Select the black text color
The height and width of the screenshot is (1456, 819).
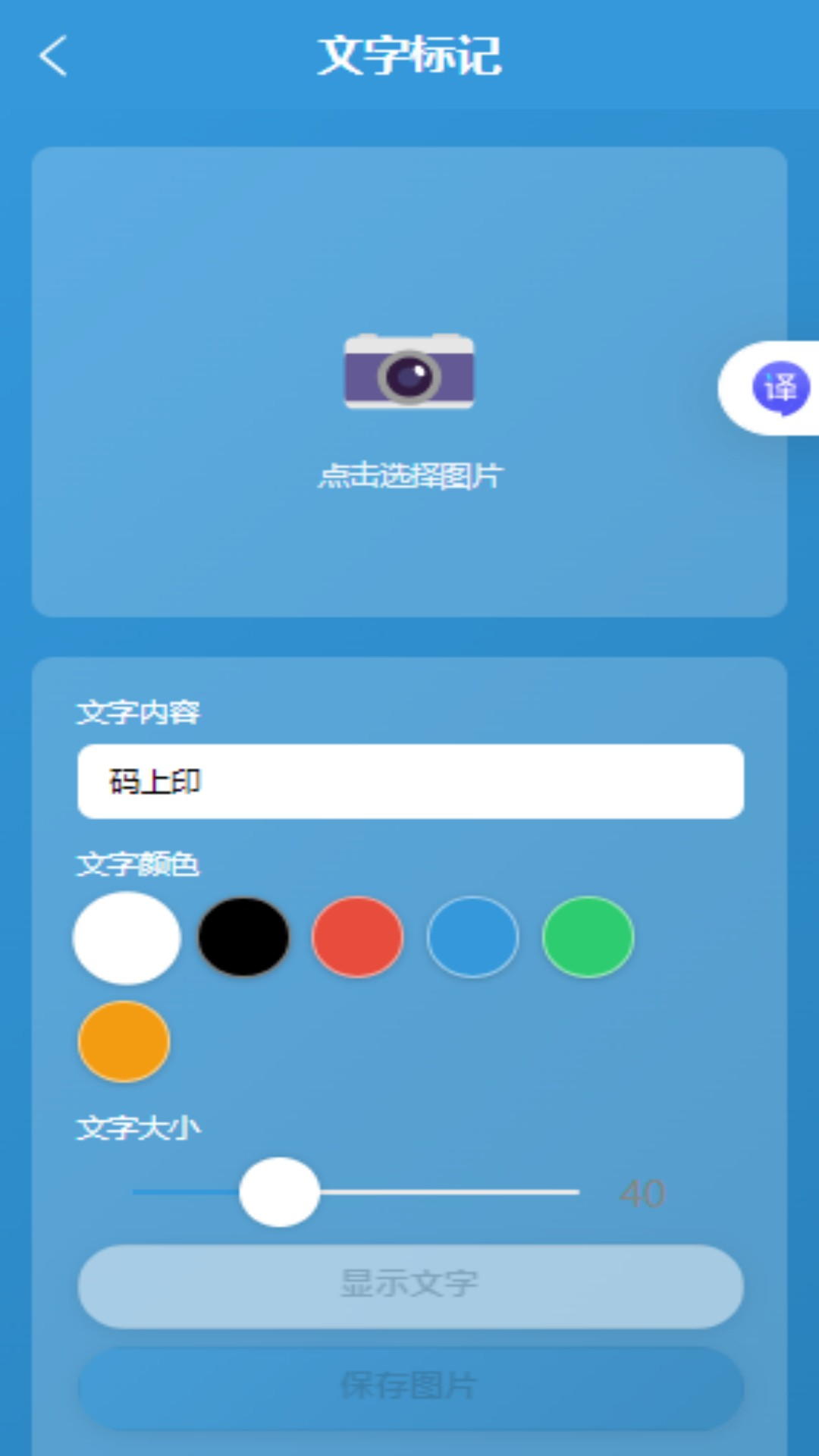pyautogui.click(x=243, y=937)
